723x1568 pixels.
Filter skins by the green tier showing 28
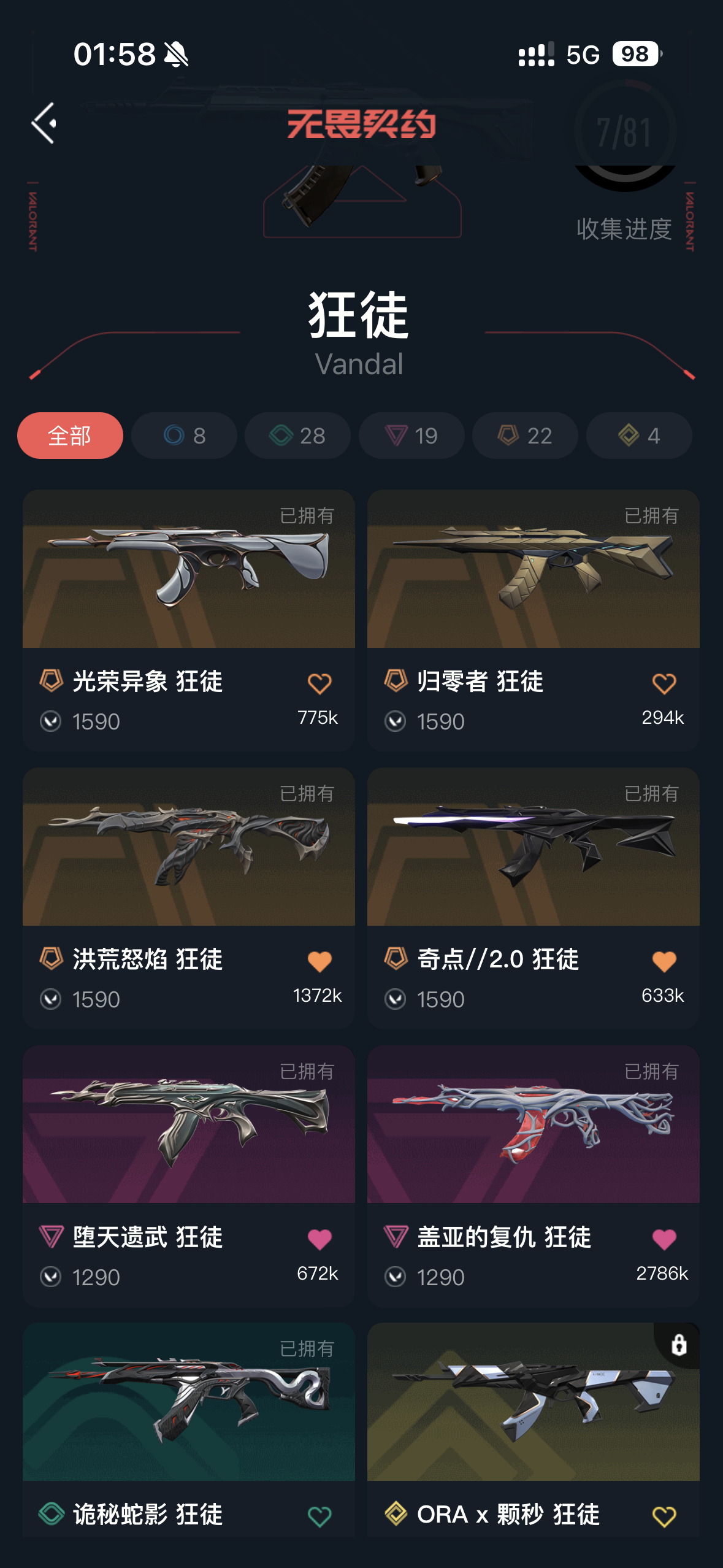297,436
